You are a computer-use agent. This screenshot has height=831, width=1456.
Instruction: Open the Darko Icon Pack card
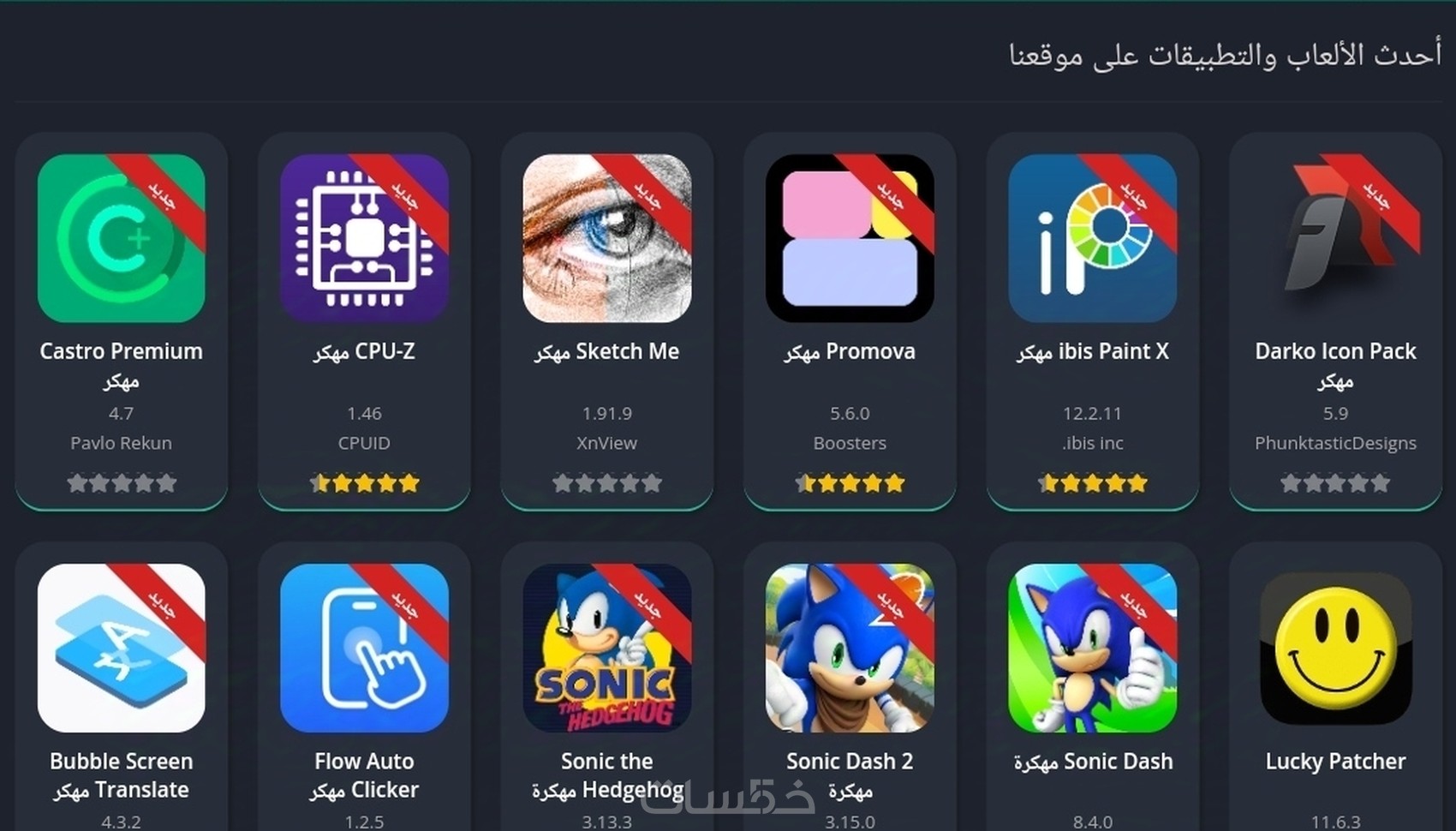tap(1335, 239)
